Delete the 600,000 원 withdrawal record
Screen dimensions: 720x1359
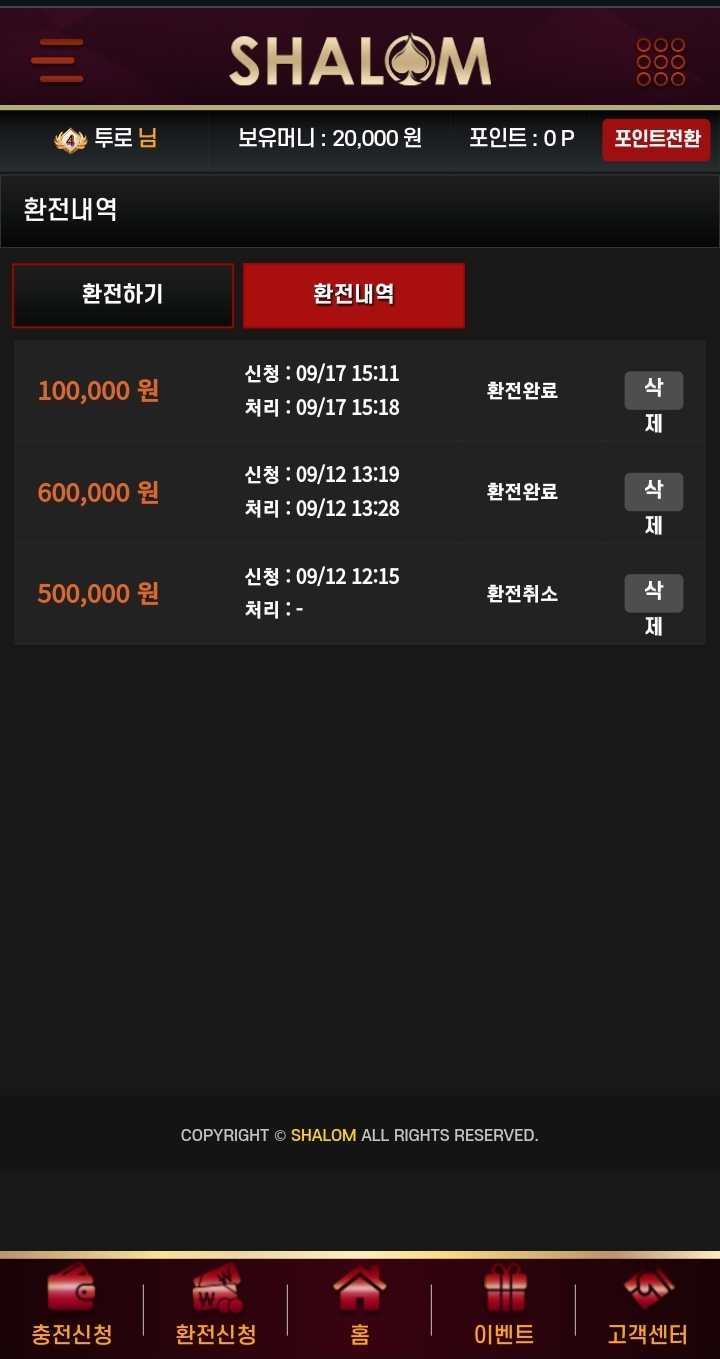click(654, 492)
